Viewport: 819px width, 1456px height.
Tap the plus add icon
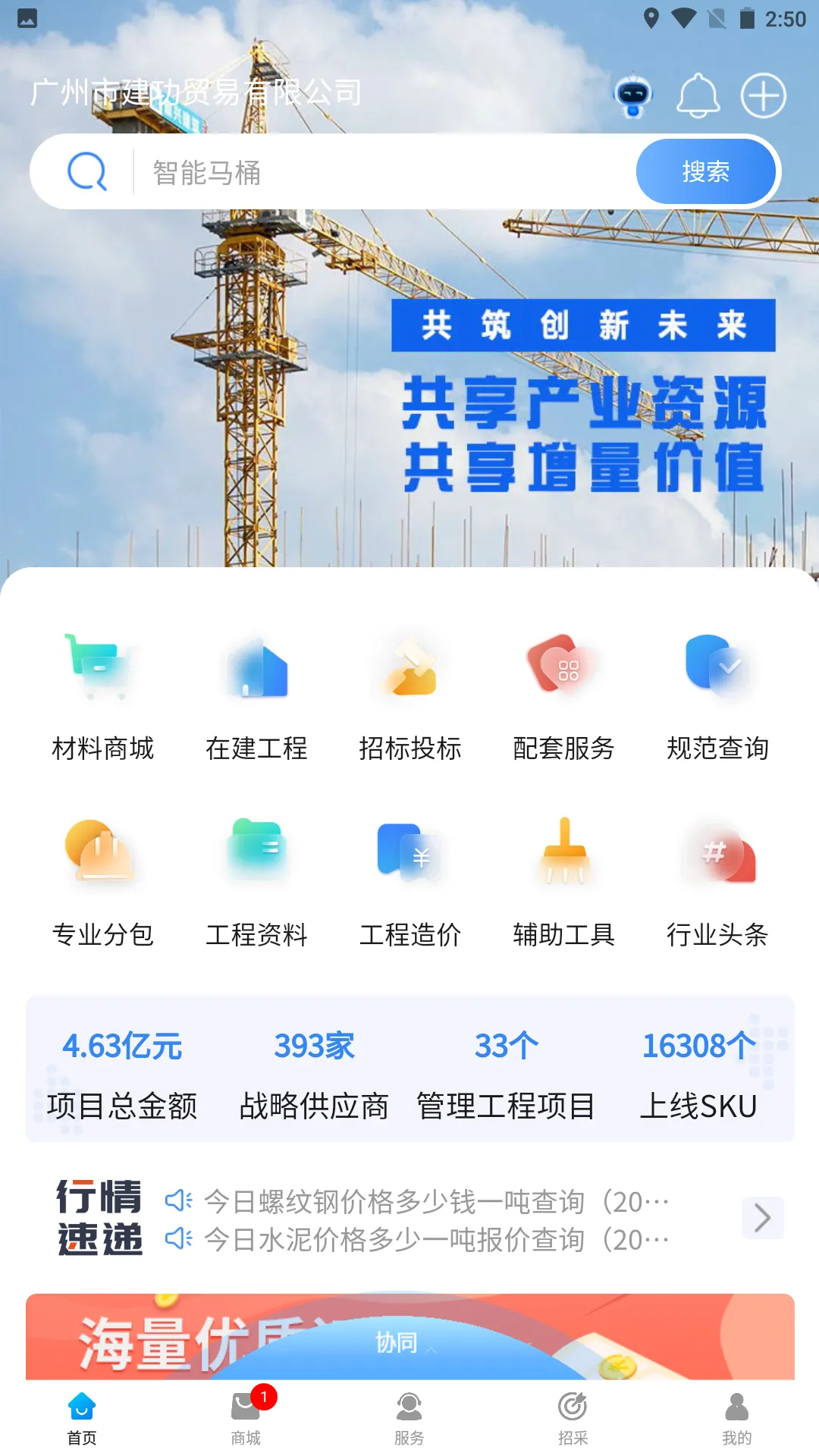[763, 96]
